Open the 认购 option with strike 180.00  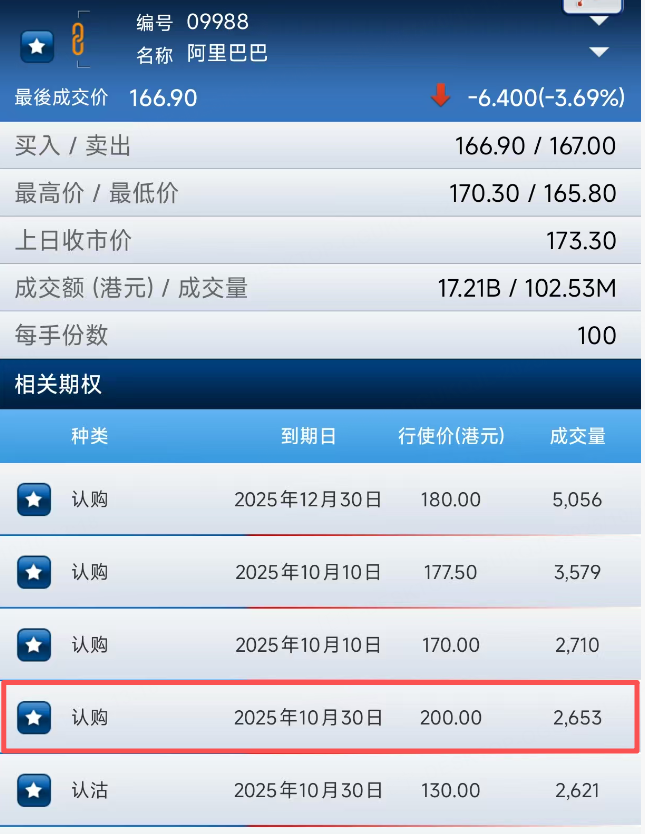[x=320, y=499]
